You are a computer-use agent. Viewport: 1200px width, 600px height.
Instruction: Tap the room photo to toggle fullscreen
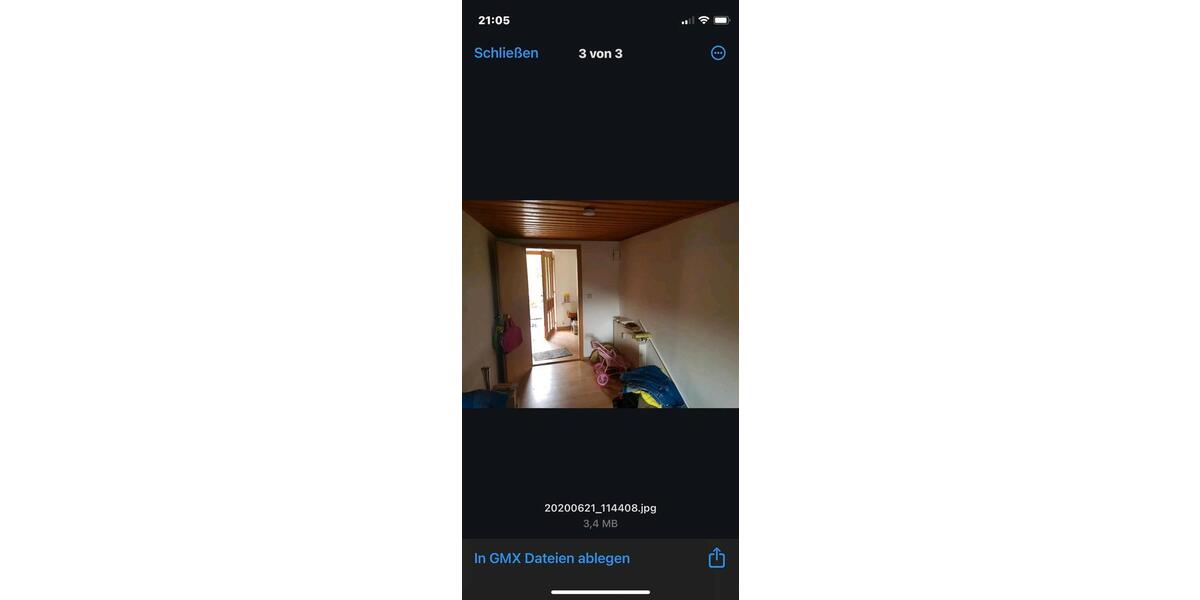pos(600,304)
